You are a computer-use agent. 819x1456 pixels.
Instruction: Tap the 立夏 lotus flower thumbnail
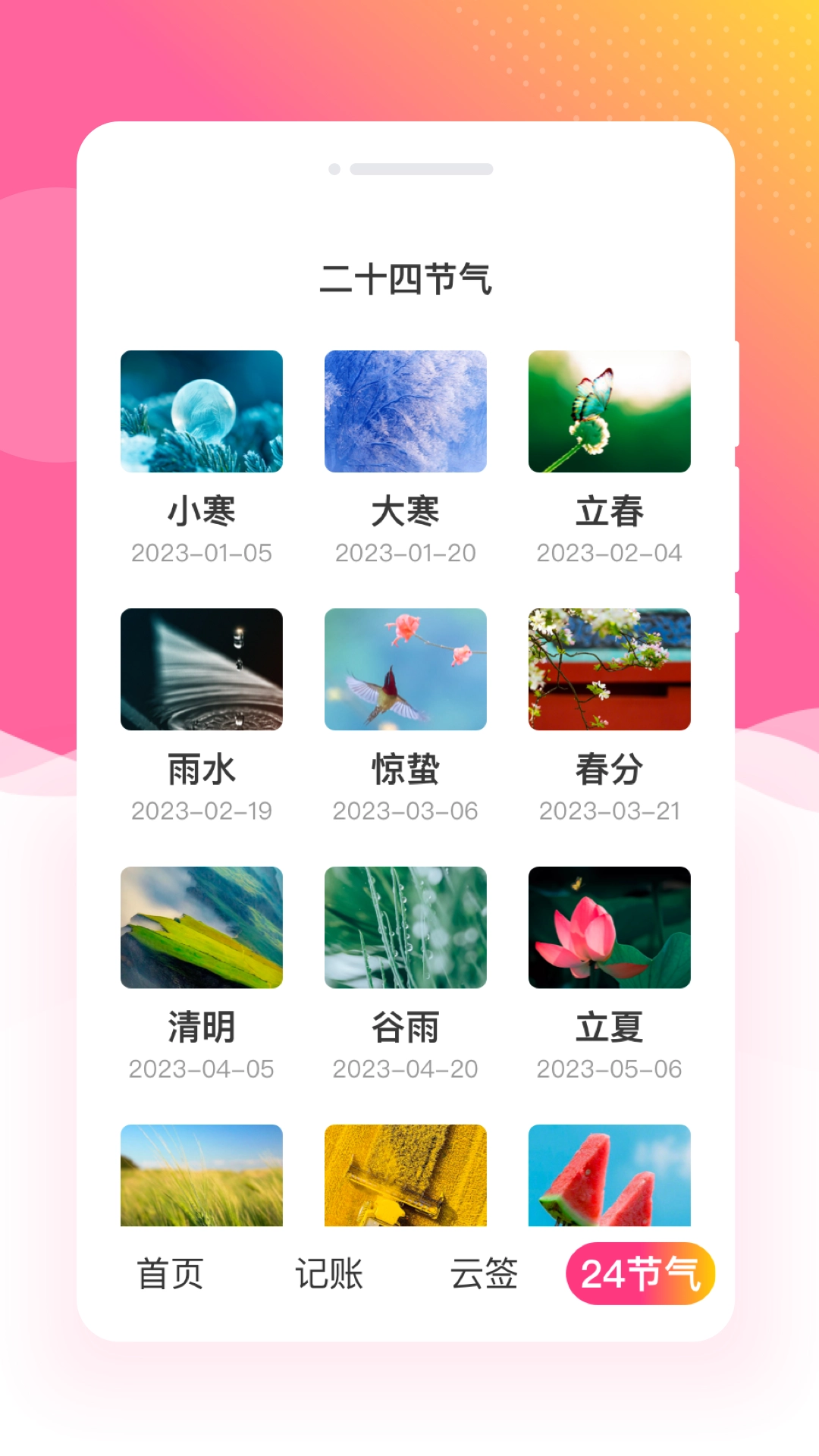pyautogui.click(x=609, y=928)
